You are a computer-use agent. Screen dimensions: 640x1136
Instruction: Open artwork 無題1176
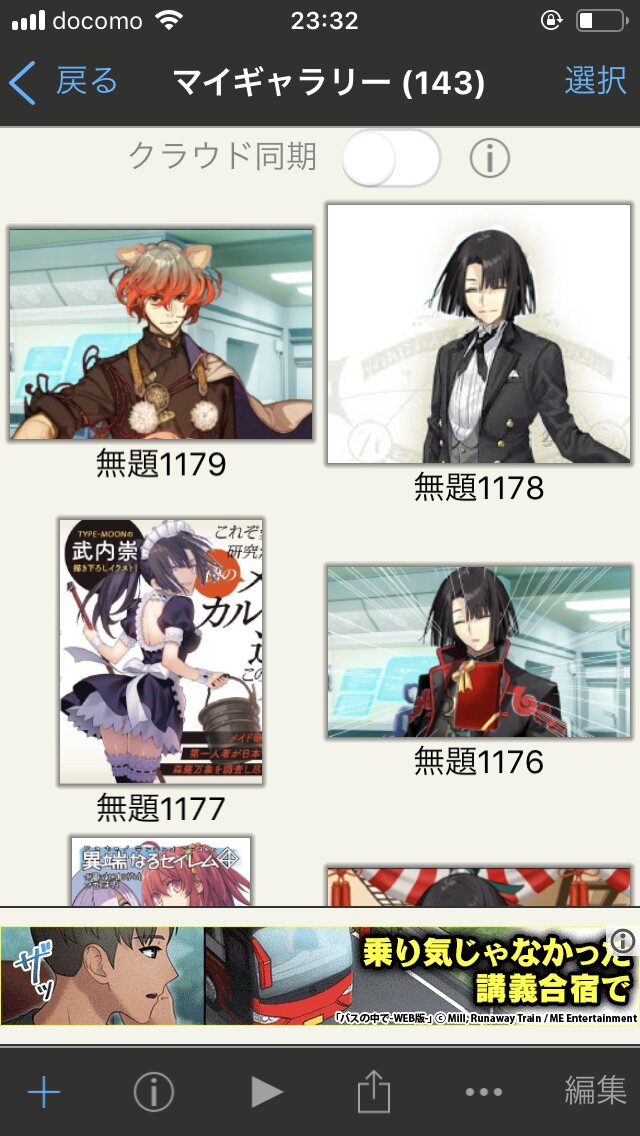pyautogui.click(x=479, y=652)
